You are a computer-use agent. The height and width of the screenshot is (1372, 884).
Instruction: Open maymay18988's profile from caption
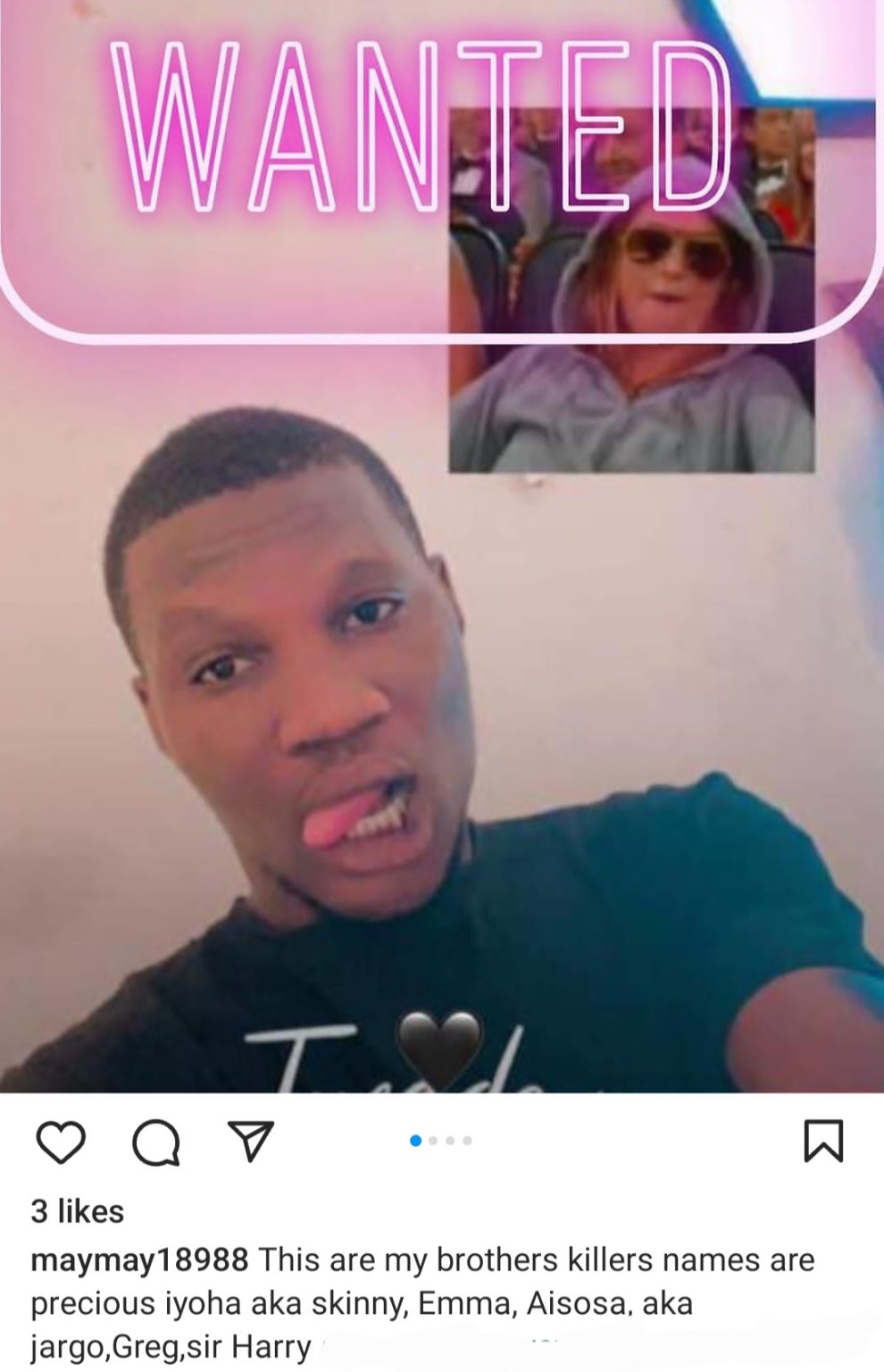point(139,1259)
